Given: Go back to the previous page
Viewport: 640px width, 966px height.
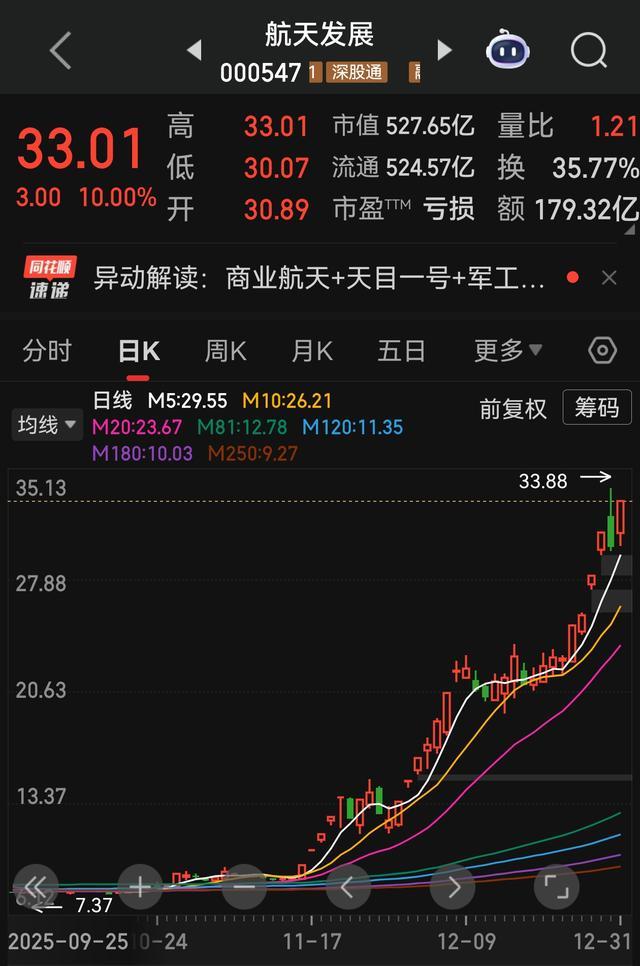Looking at the screenshot, I should (x=60, y=50).
